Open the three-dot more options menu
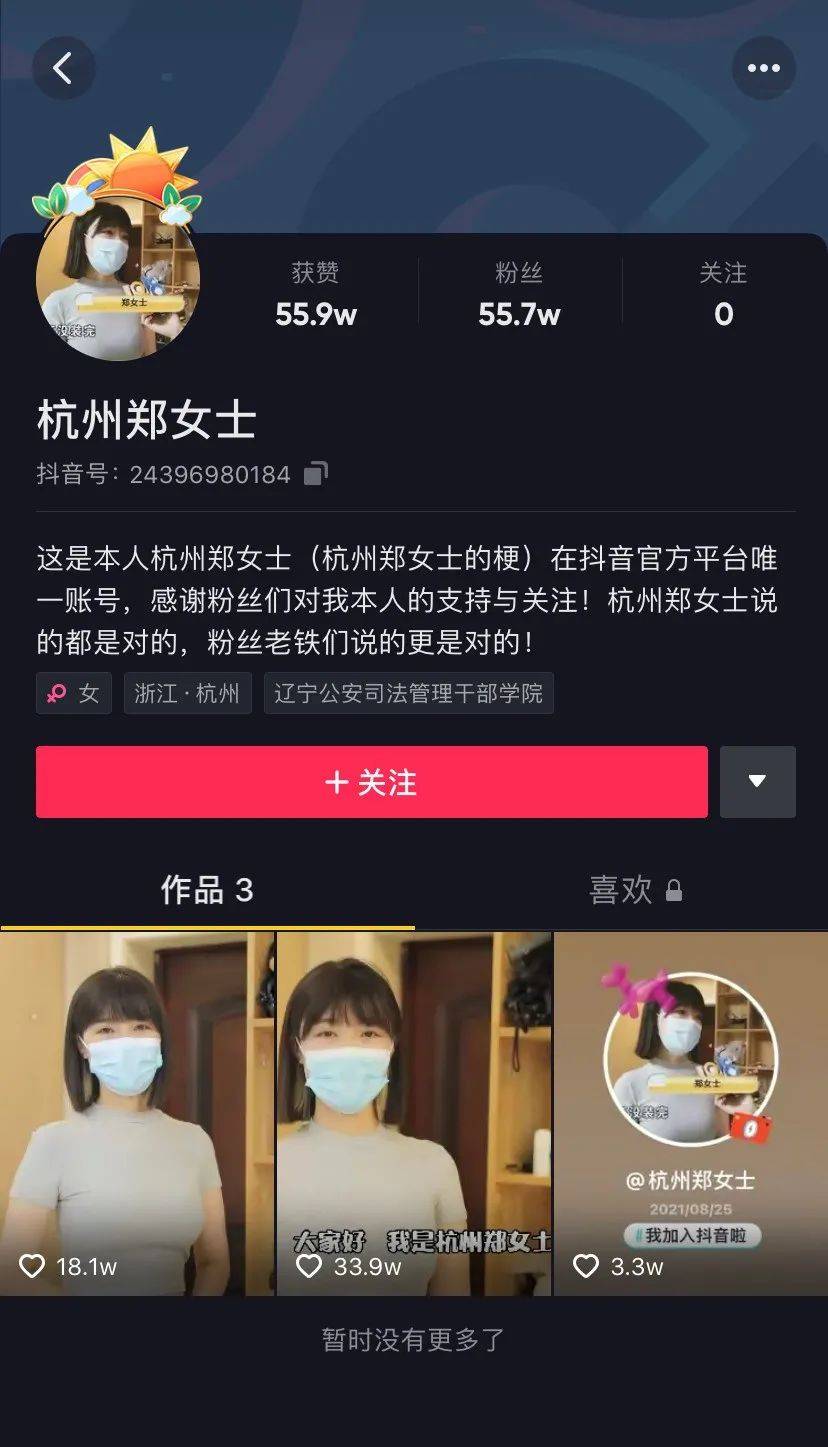The width and height of the screenshot is (828, 1447). point(764,68)
